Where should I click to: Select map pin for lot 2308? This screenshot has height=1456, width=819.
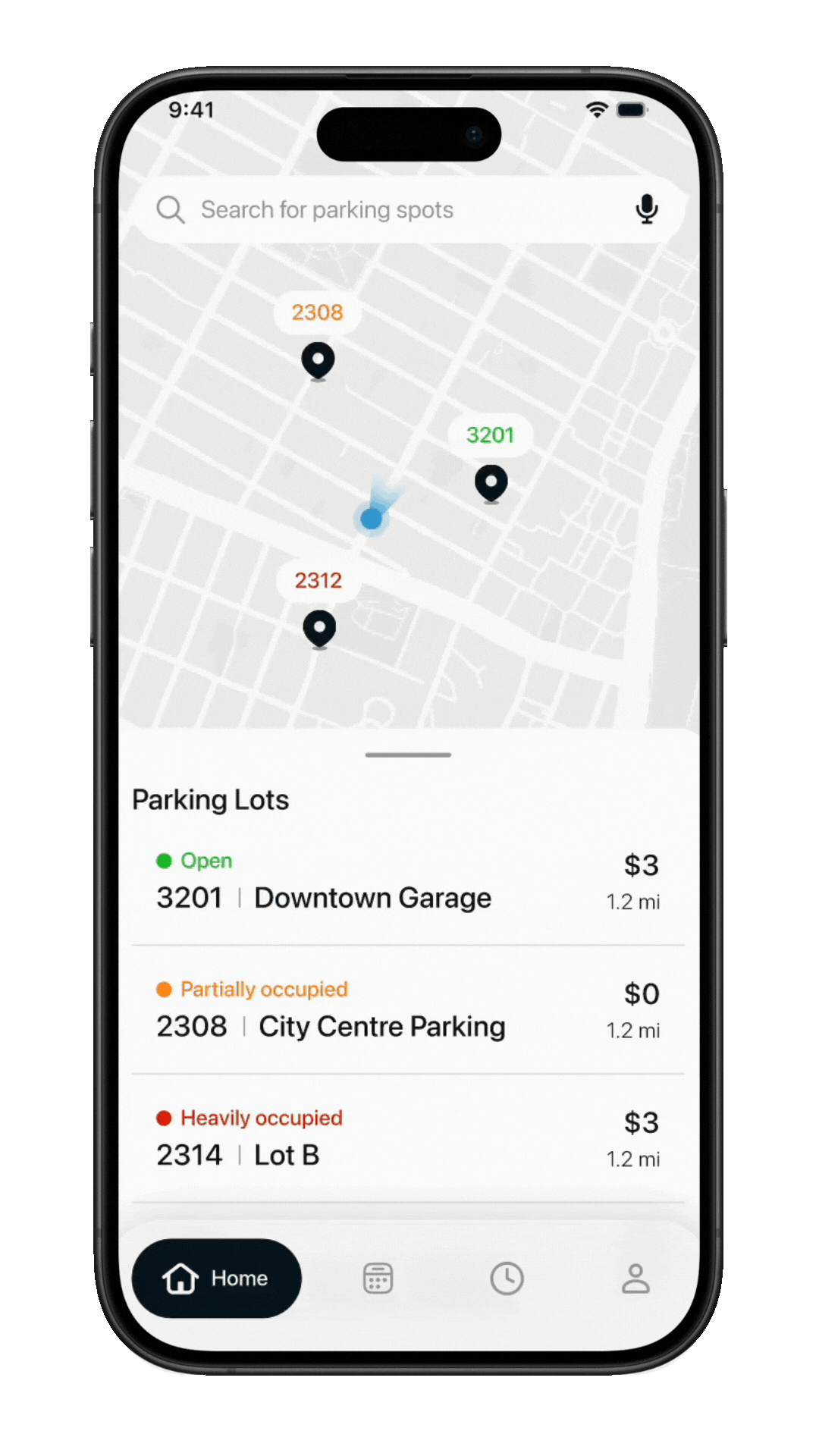[318, 360]
